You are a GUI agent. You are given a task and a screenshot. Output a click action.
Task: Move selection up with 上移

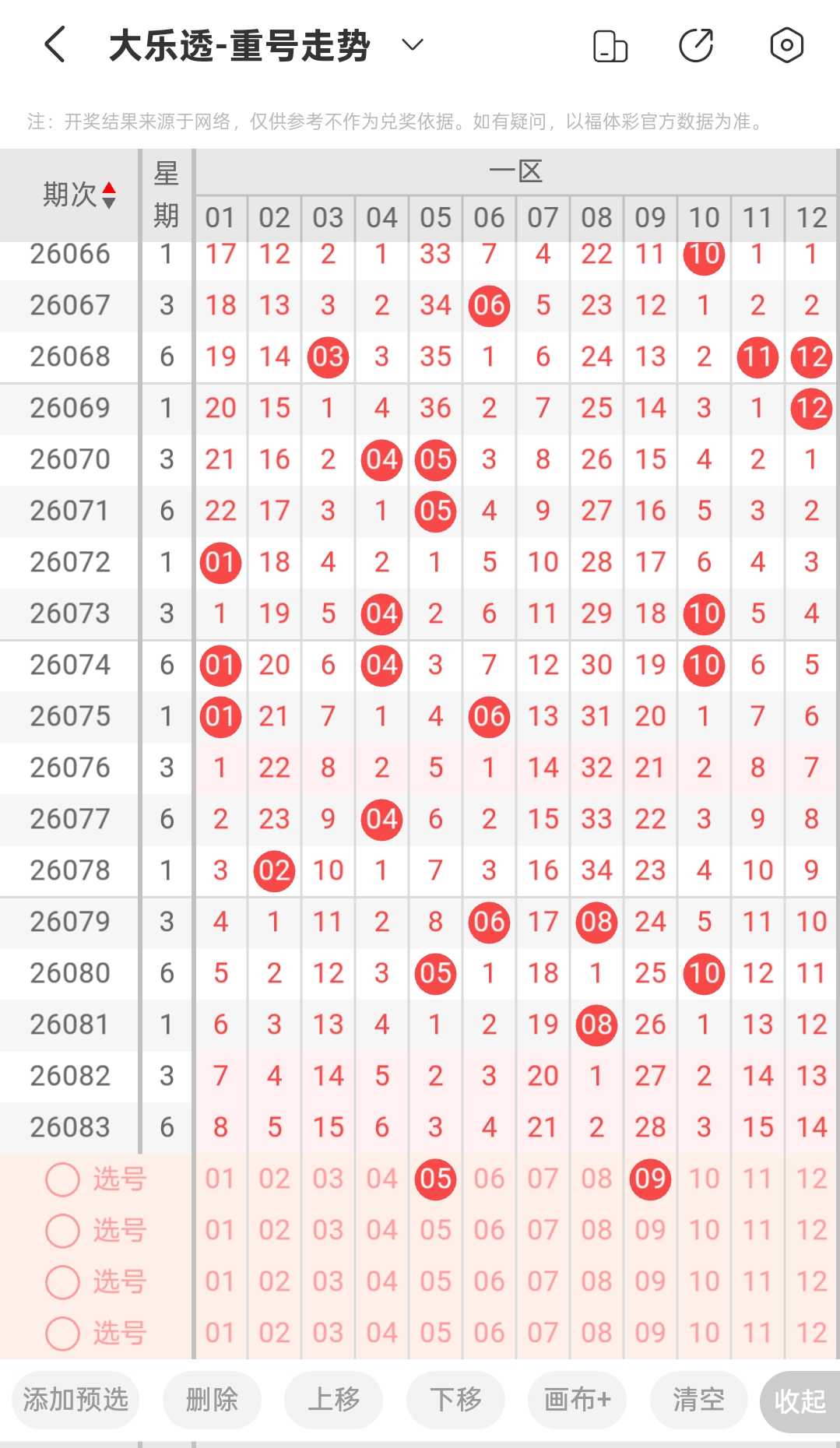[333, 1400]
